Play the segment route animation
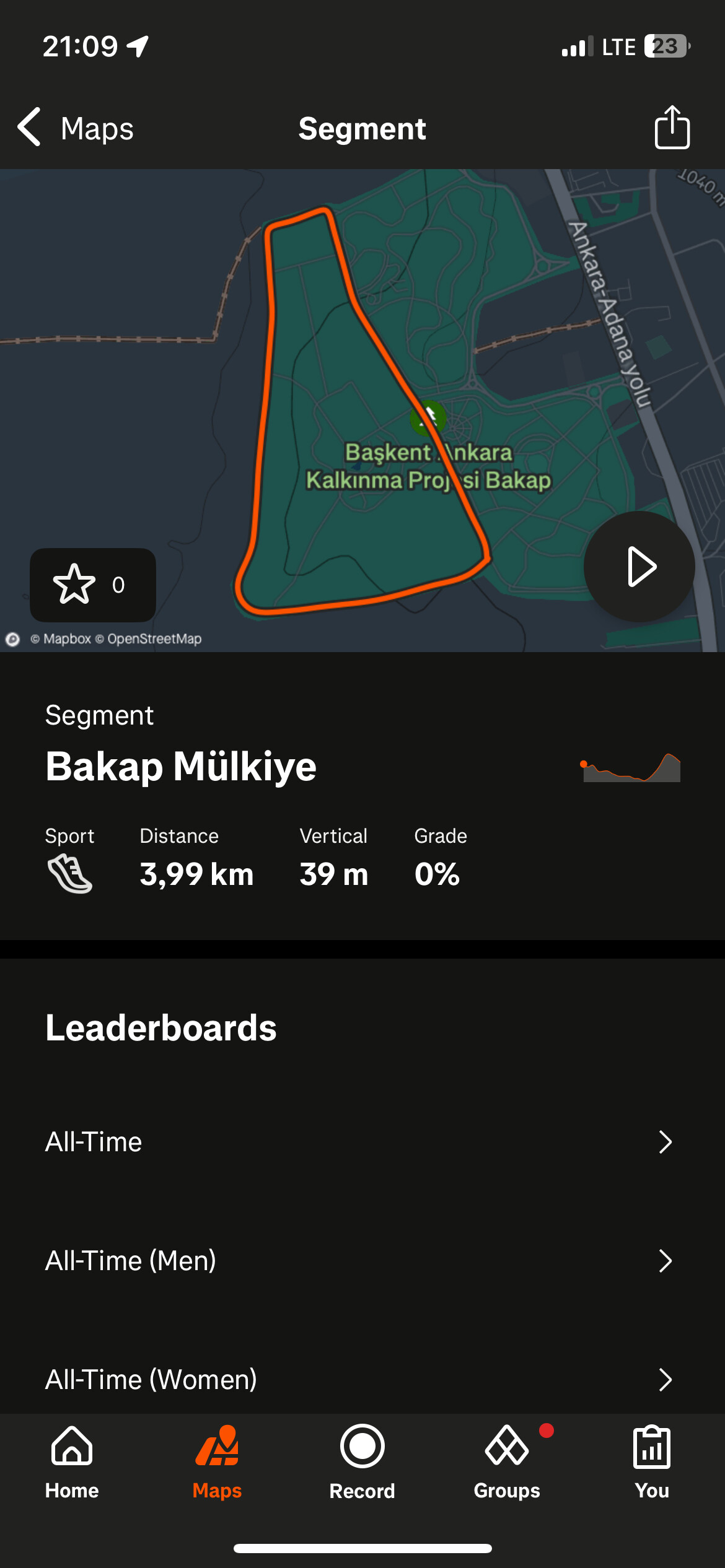The width and height of the screenshot is (725, 1568). click(x=639, y=566)
